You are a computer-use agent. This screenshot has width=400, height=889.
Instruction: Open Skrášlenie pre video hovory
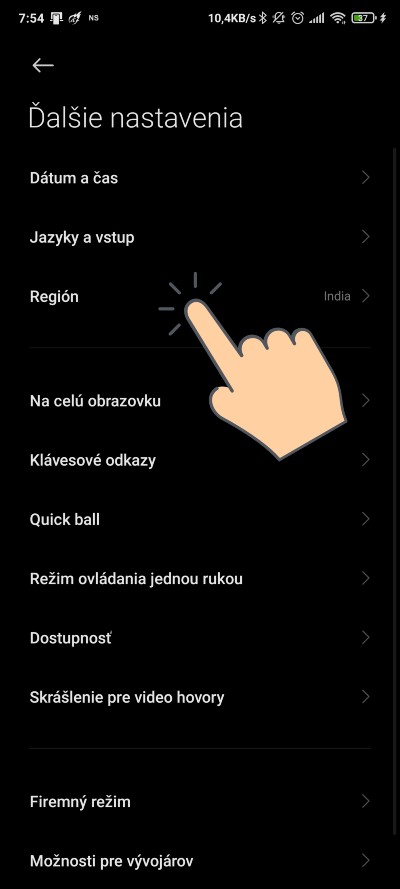[200, 697]
